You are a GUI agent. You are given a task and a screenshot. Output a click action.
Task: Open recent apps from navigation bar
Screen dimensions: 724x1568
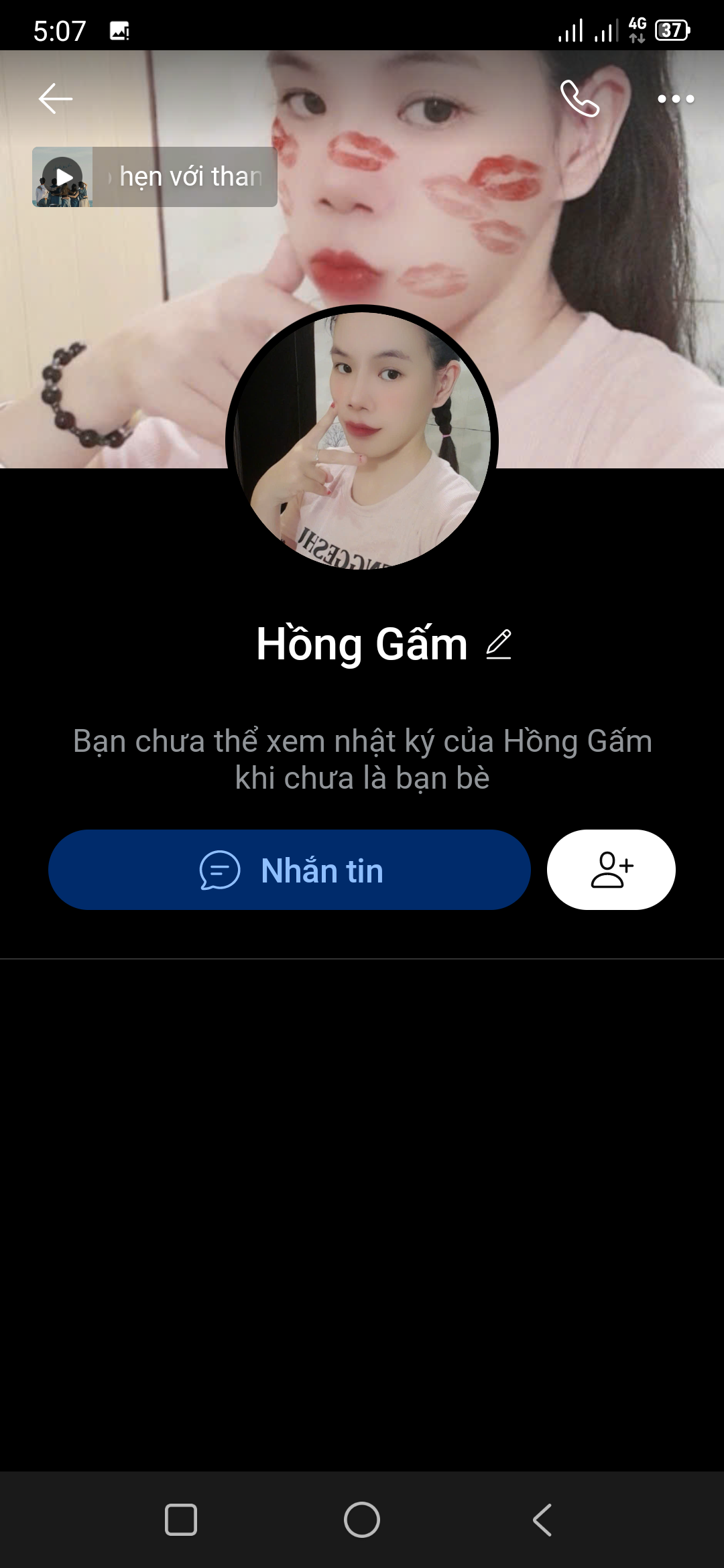pyautogui.click(x=181, y=1520)
